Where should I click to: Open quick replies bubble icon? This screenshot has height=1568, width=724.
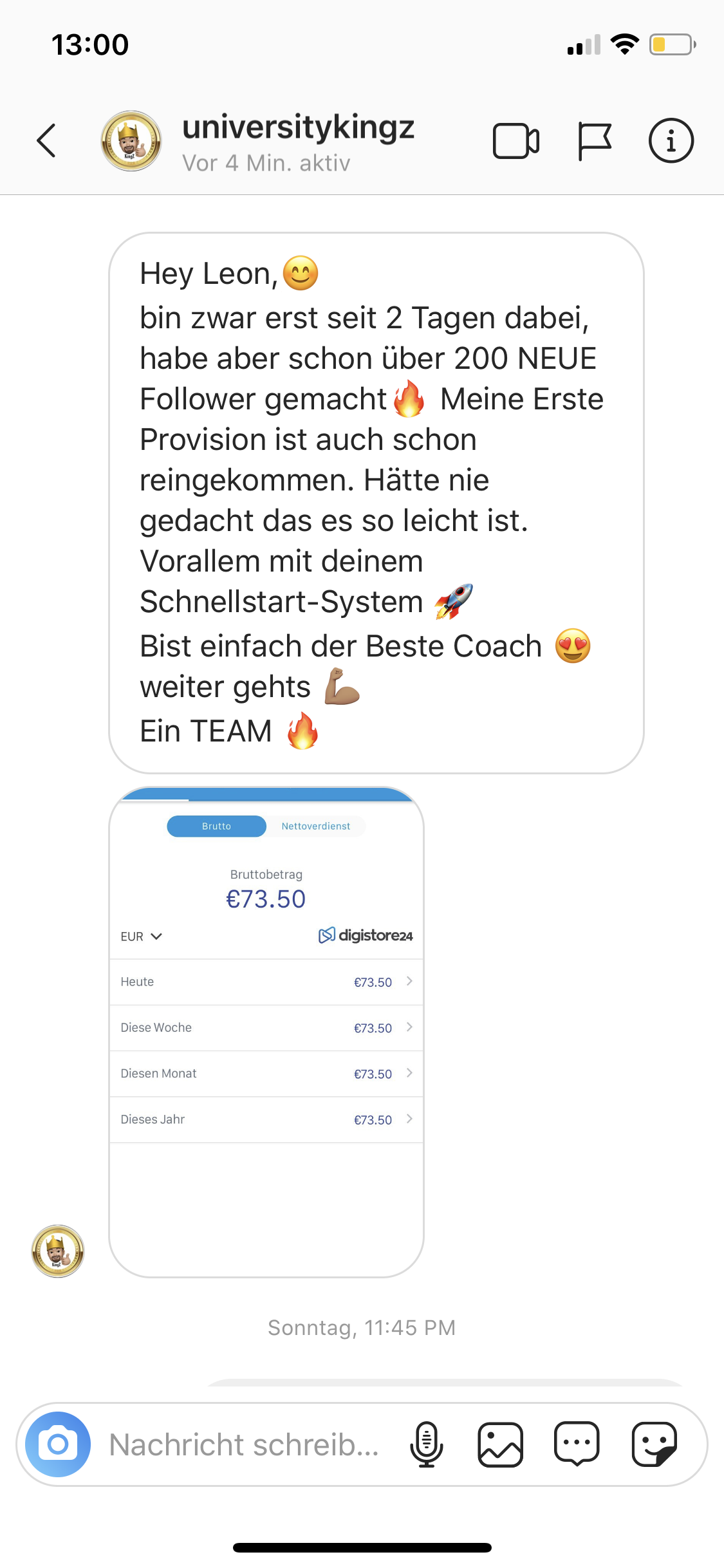pos(577,1444)
